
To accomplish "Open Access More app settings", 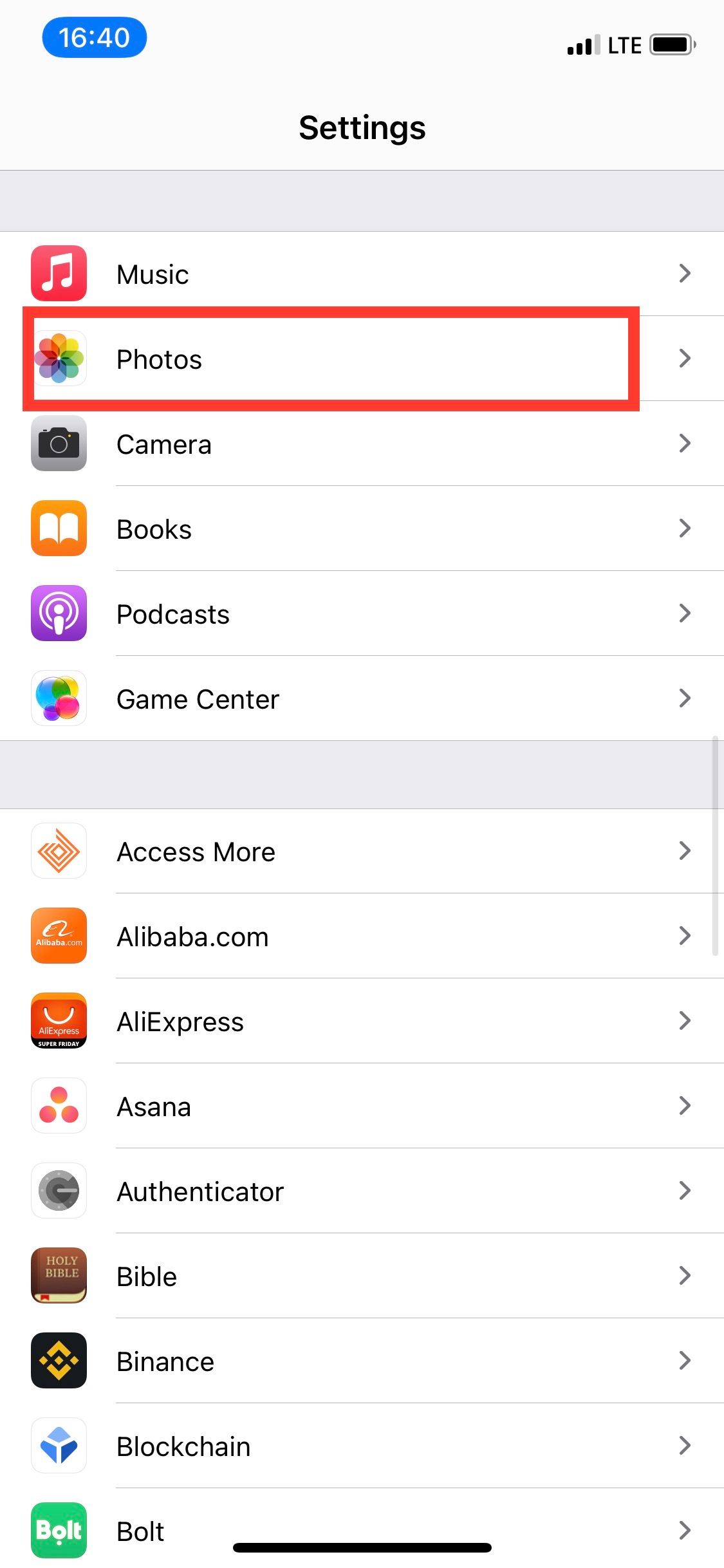I will click(362, 852).
